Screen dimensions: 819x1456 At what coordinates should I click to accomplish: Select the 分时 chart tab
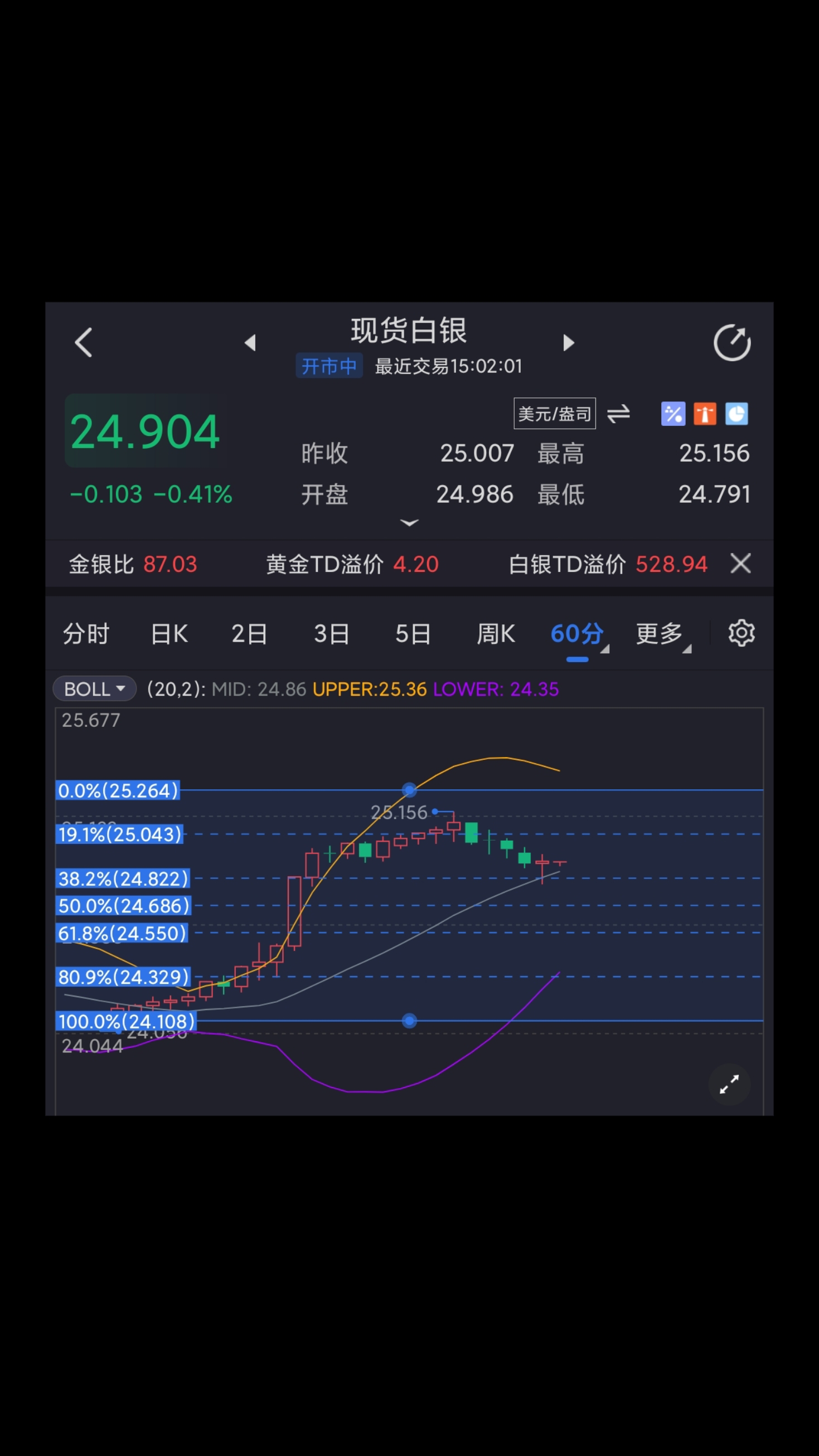pos(86,633)
